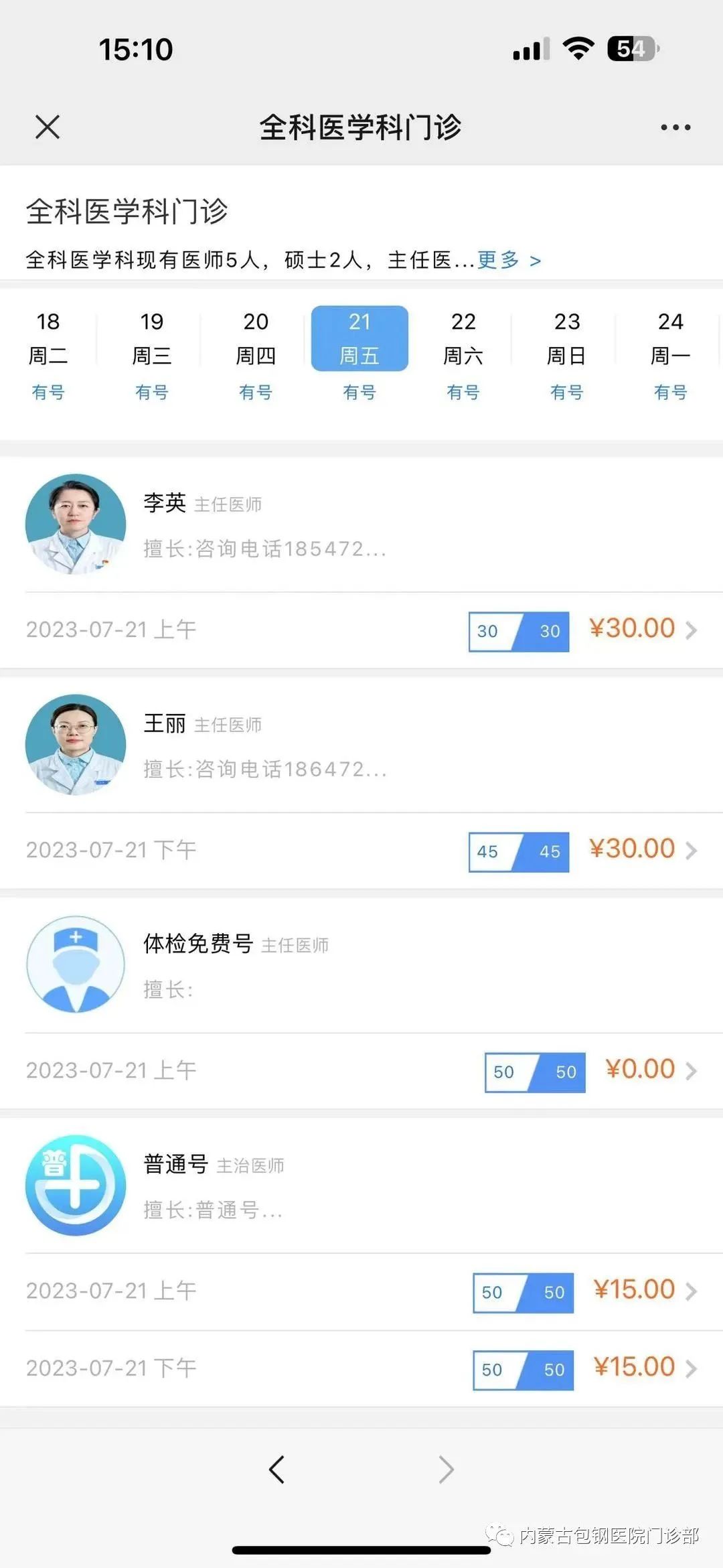Book the free 体检免费号 上午 slot
The image size is (723, 1568).
[361, 1071]
